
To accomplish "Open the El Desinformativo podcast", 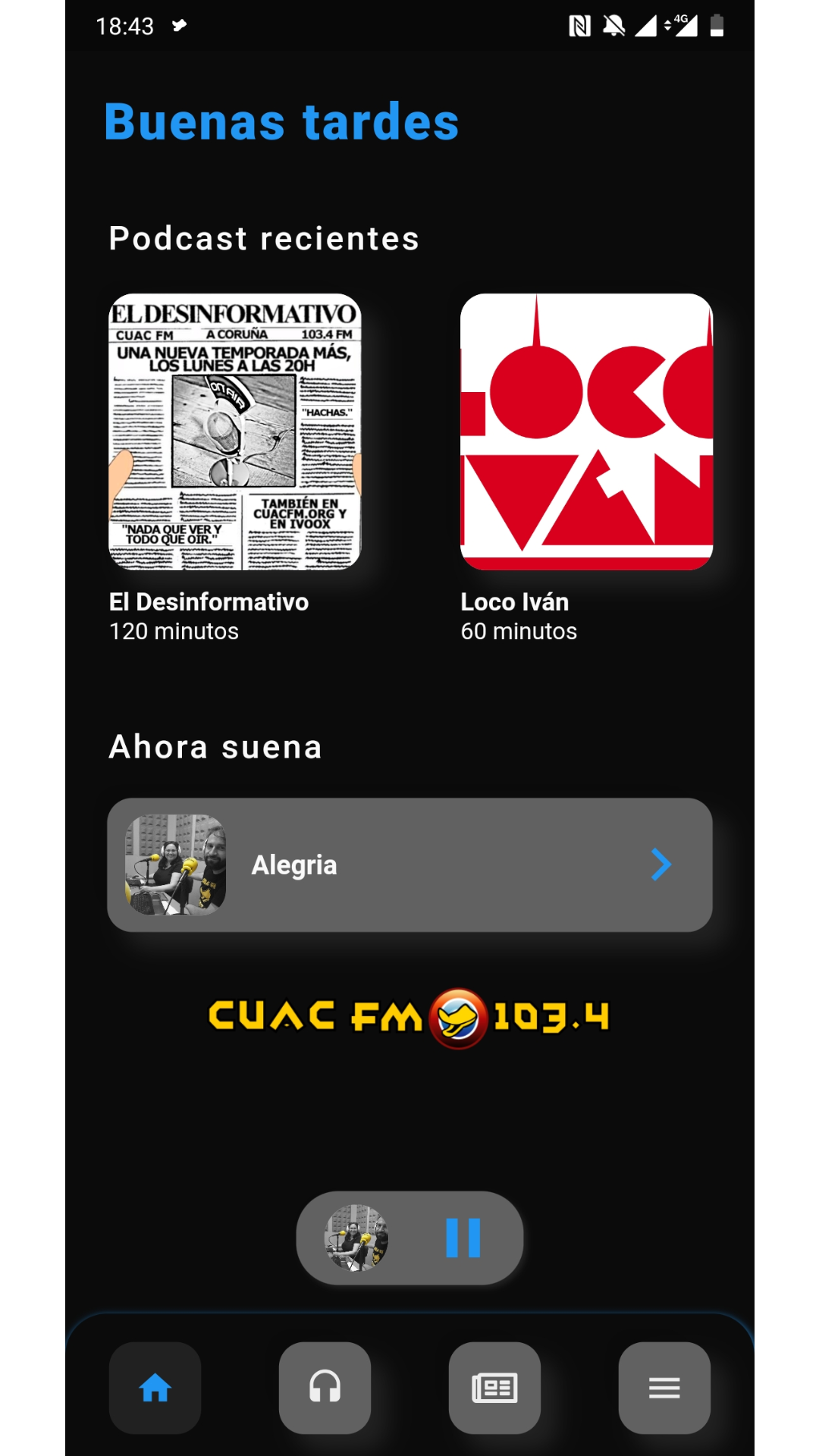I will tap(235, 431).
